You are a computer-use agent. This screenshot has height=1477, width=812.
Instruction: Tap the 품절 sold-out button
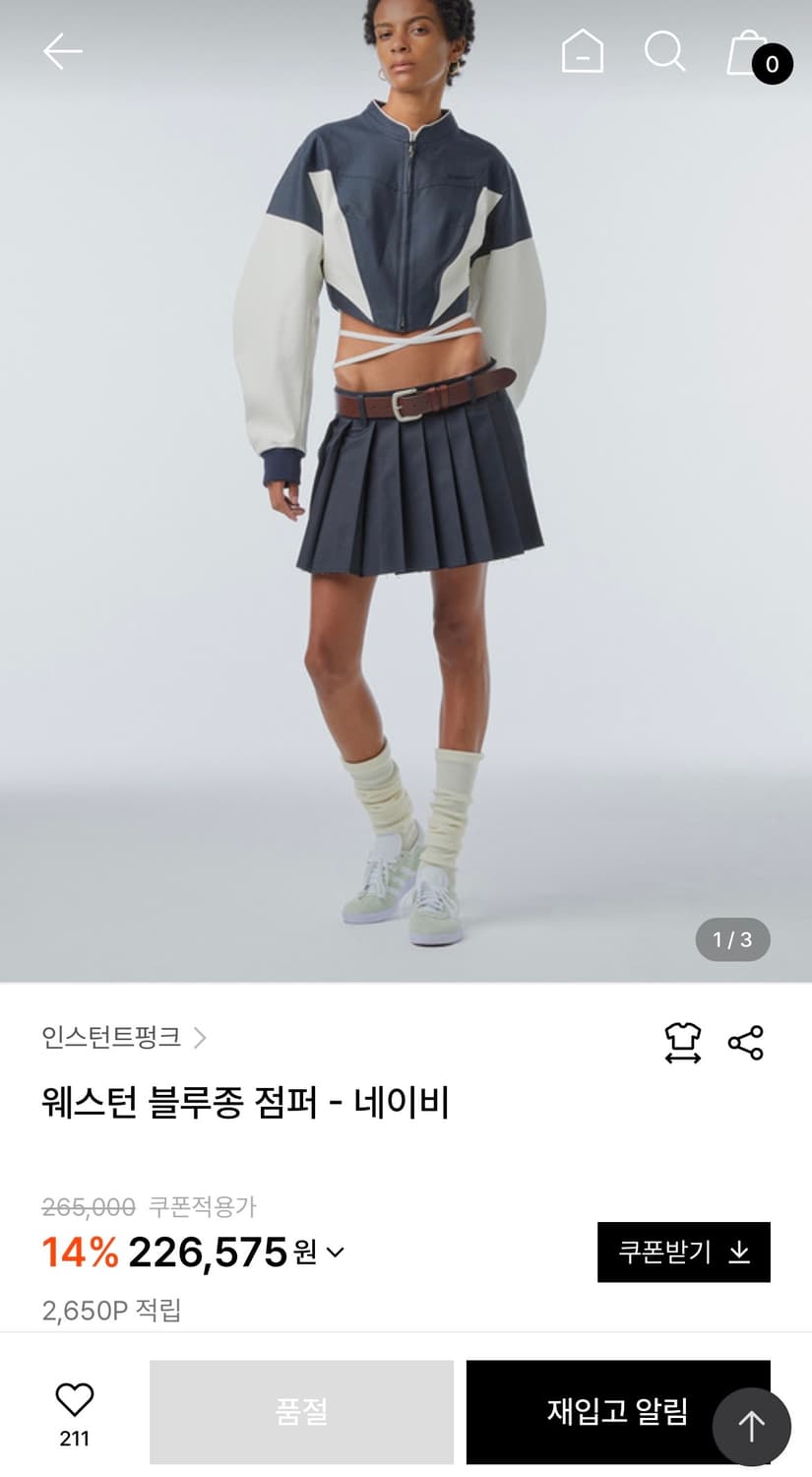301,1412
